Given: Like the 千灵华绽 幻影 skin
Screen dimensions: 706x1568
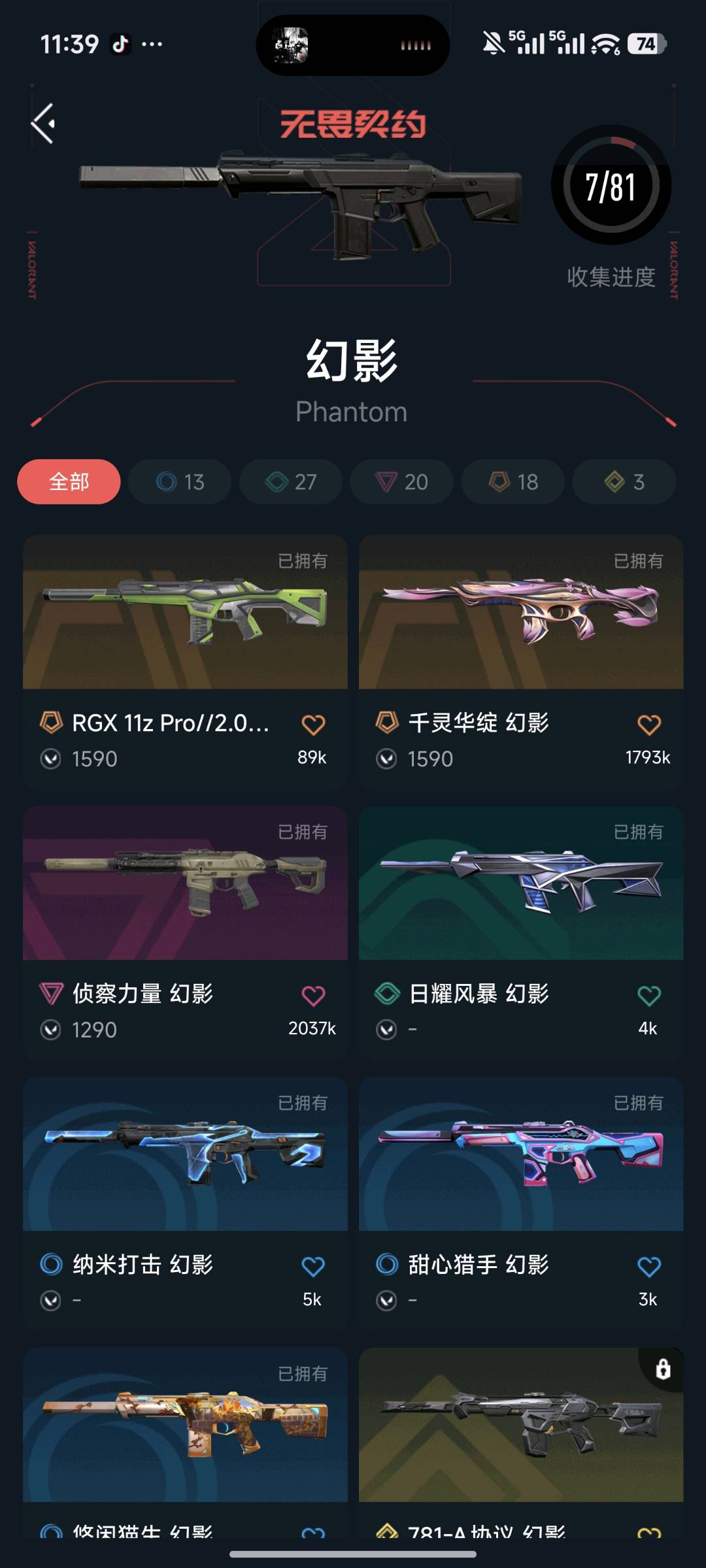Looking at the screenshot, I should pos(648,725).
